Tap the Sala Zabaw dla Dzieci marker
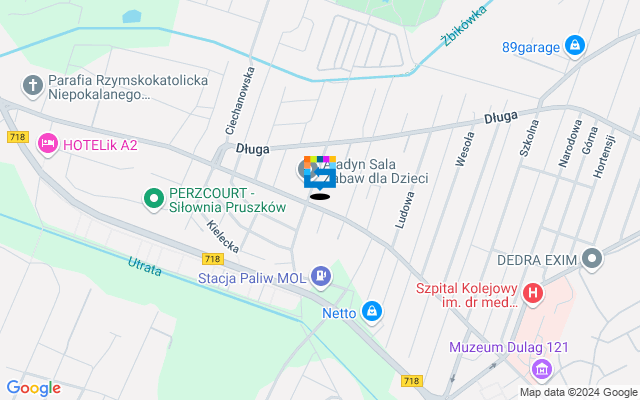This screenshot has width=640, height=400. coord(320,176)
